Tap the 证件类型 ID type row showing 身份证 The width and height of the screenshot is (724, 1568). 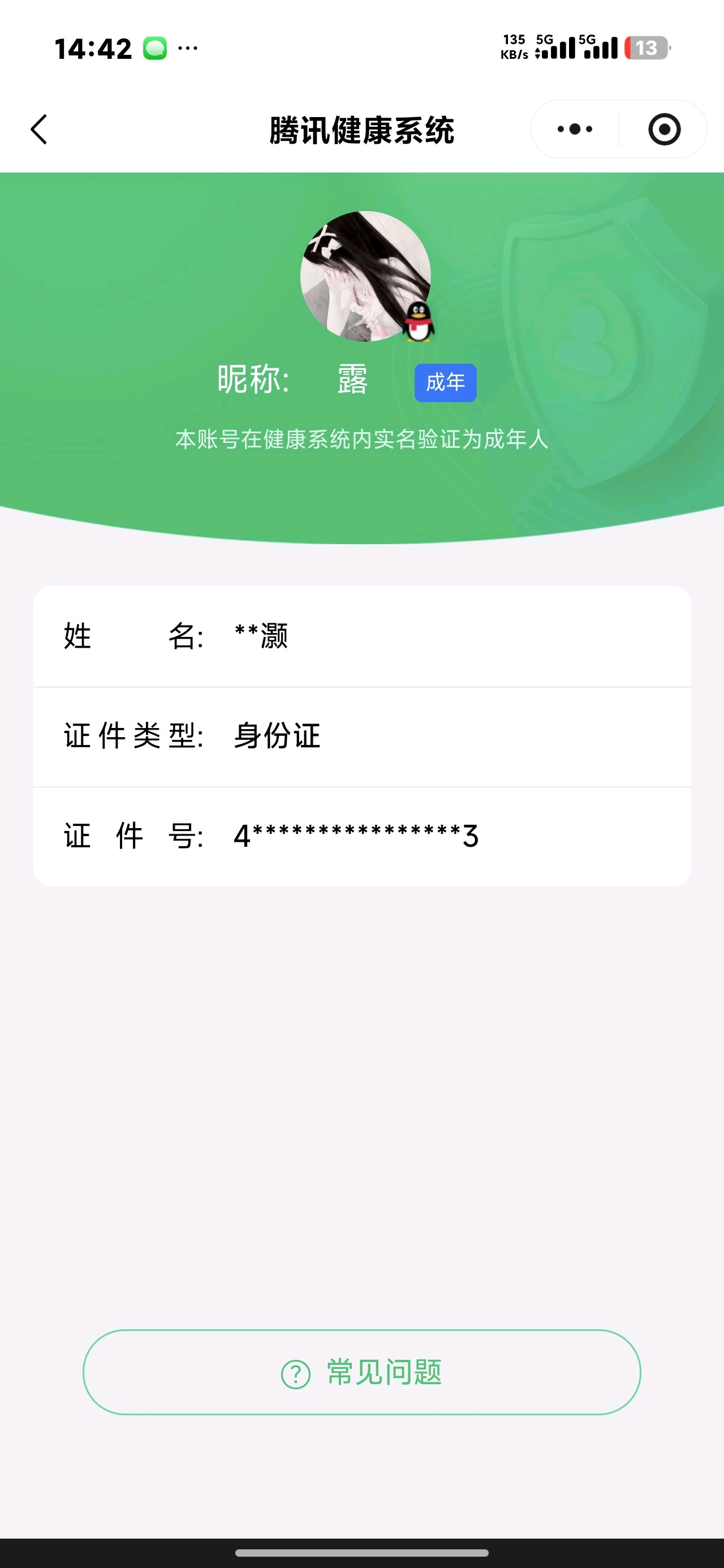(x=361, y=736)
